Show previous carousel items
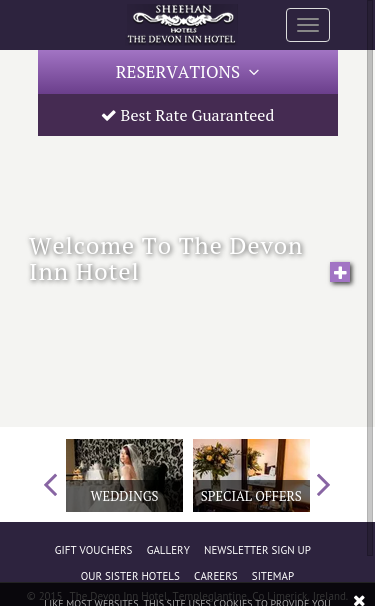 tap(51, 484)
